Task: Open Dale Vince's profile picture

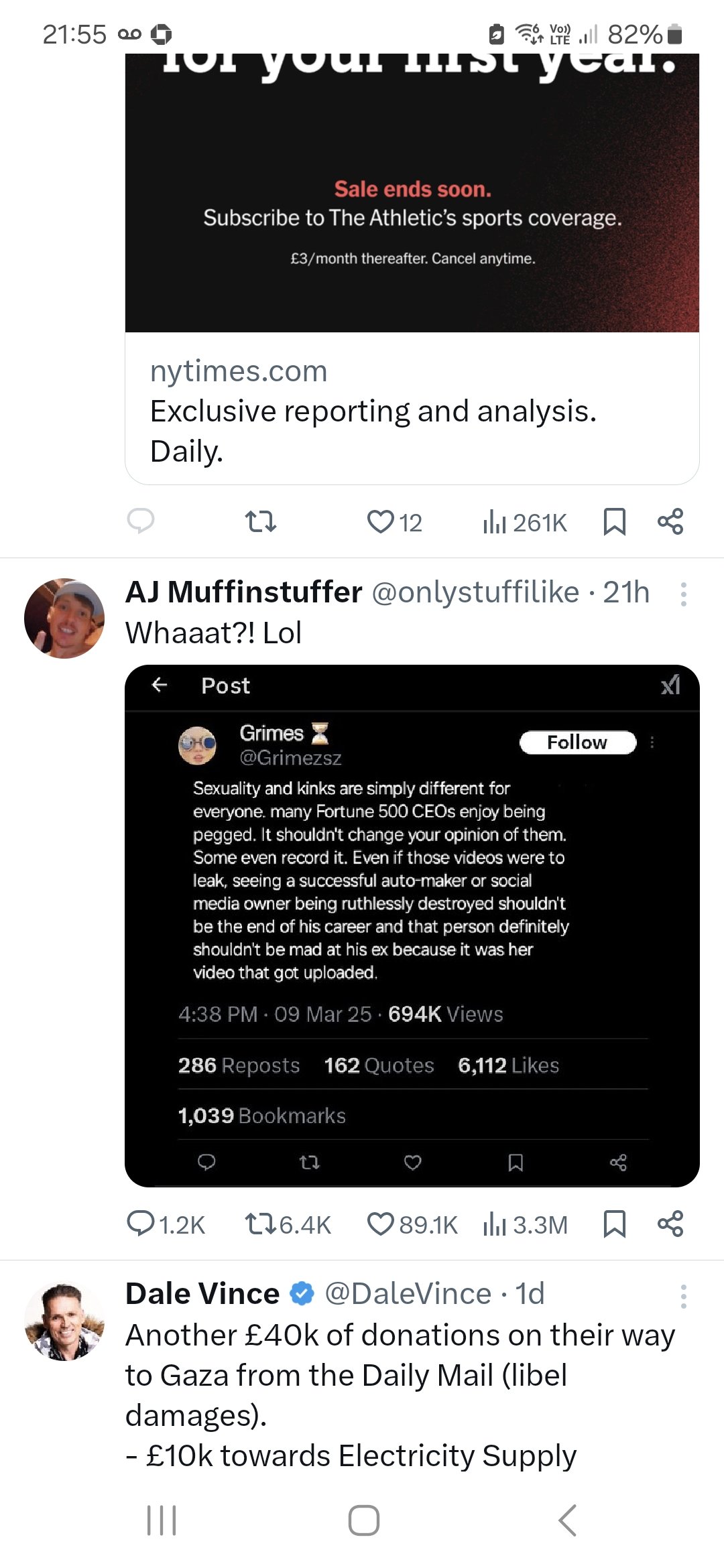Action: tap(64, 1321)
